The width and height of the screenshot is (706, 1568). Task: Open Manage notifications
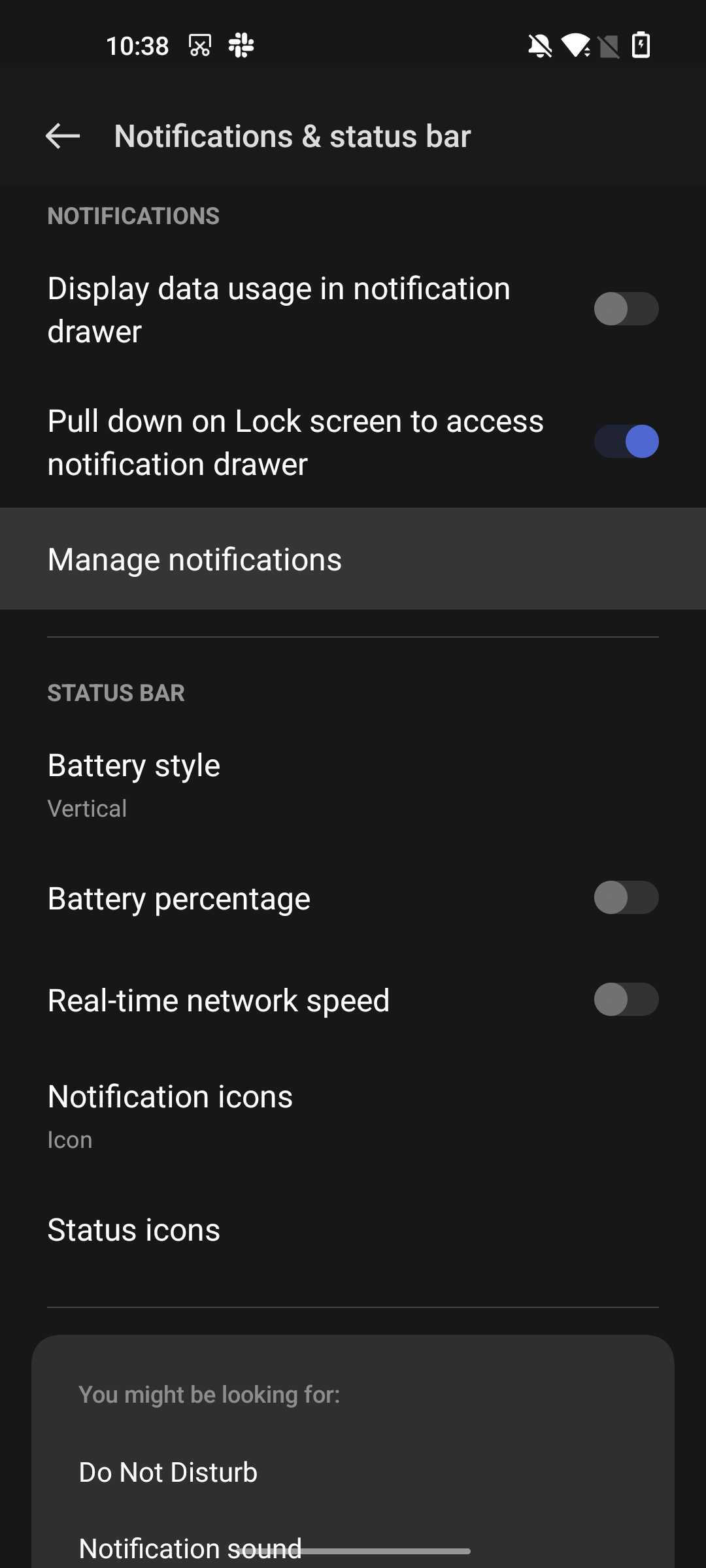pos(353,559)
